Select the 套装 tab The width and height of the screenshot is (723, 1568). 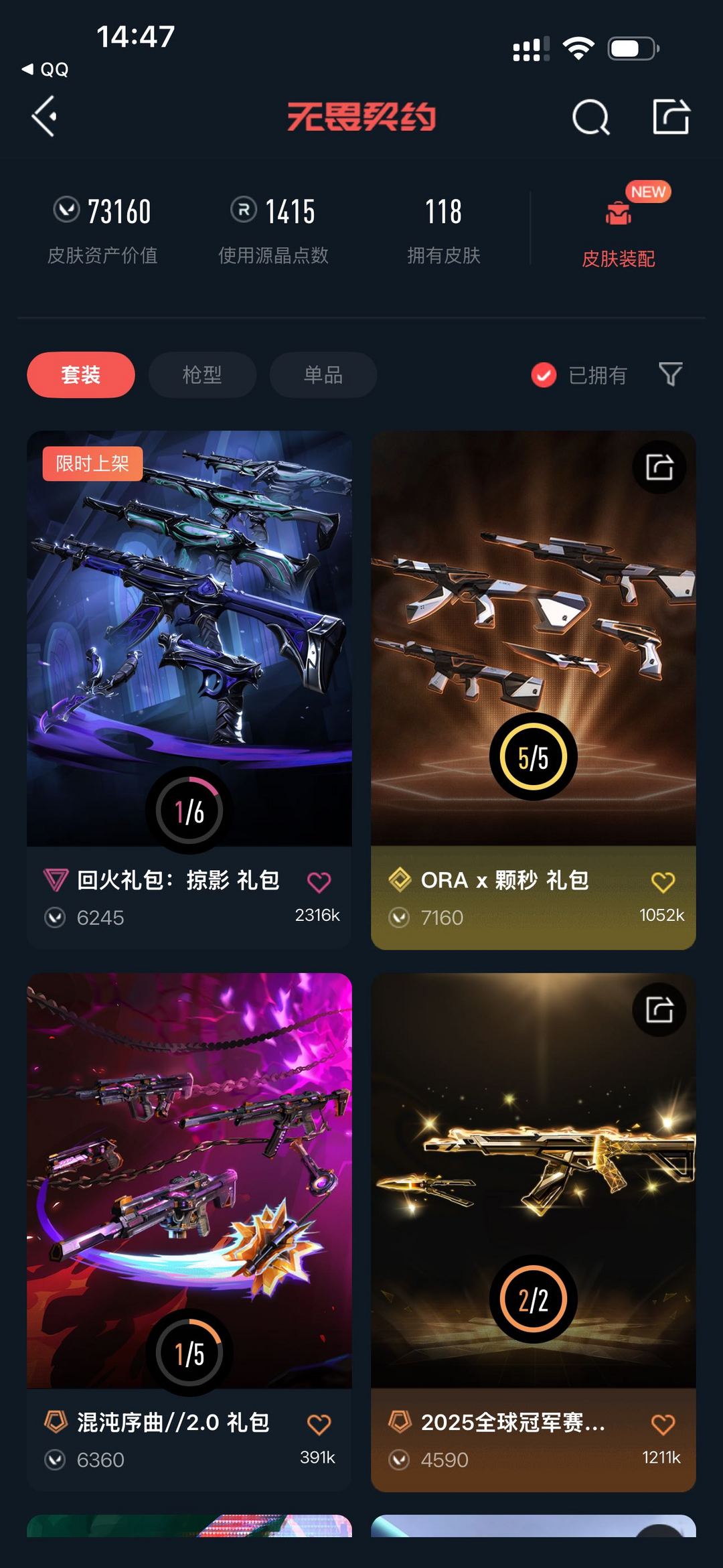pyautogui.click(x=80, y=374)
